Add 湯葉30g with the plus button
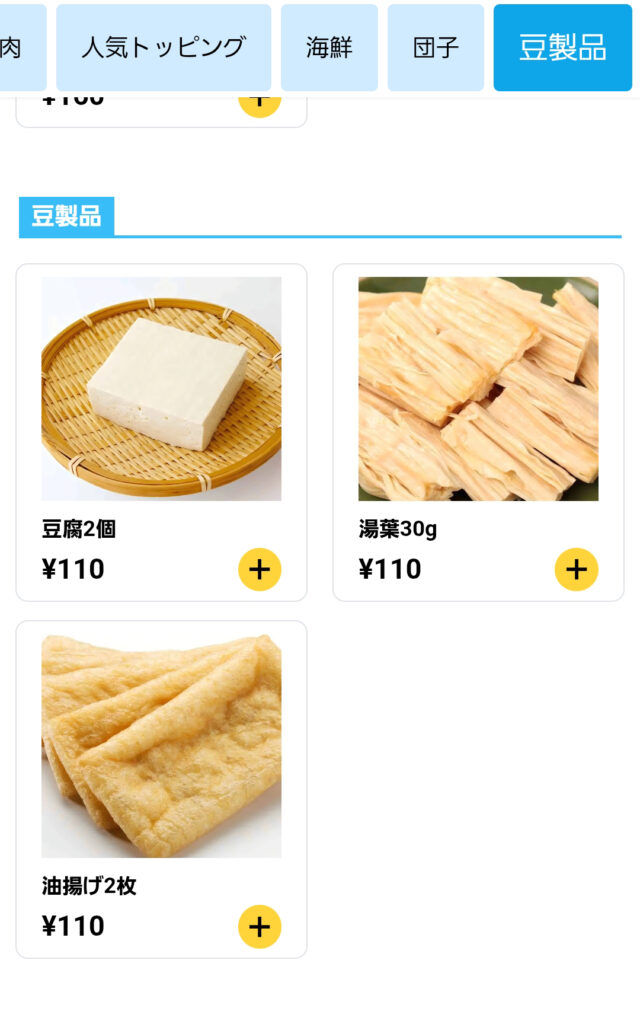640x1024 pixels. [576, 570]
